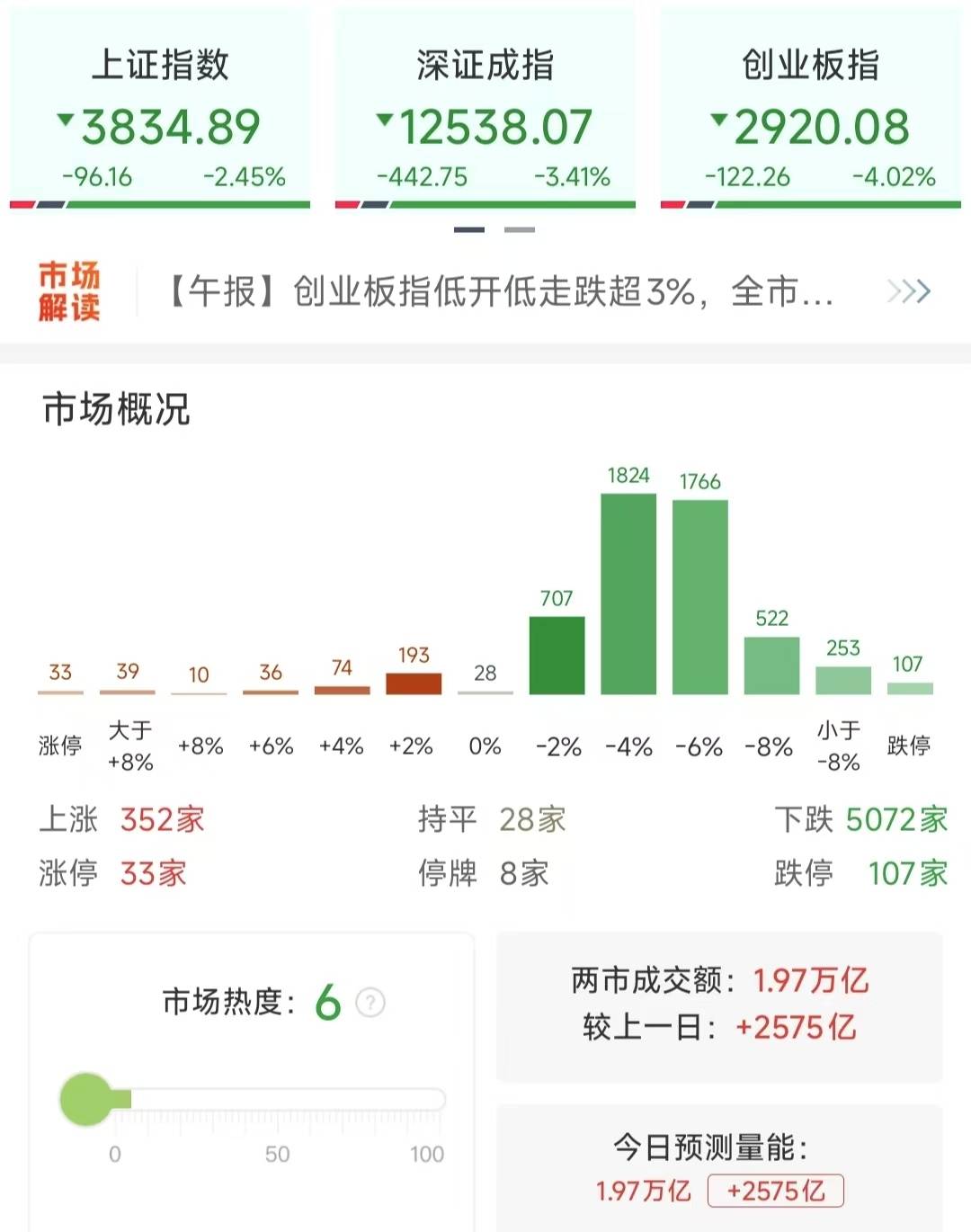Click the 市场热度 slider handle
Viewport: 971px width, 1232px height.
click(x=85, y=1098)
